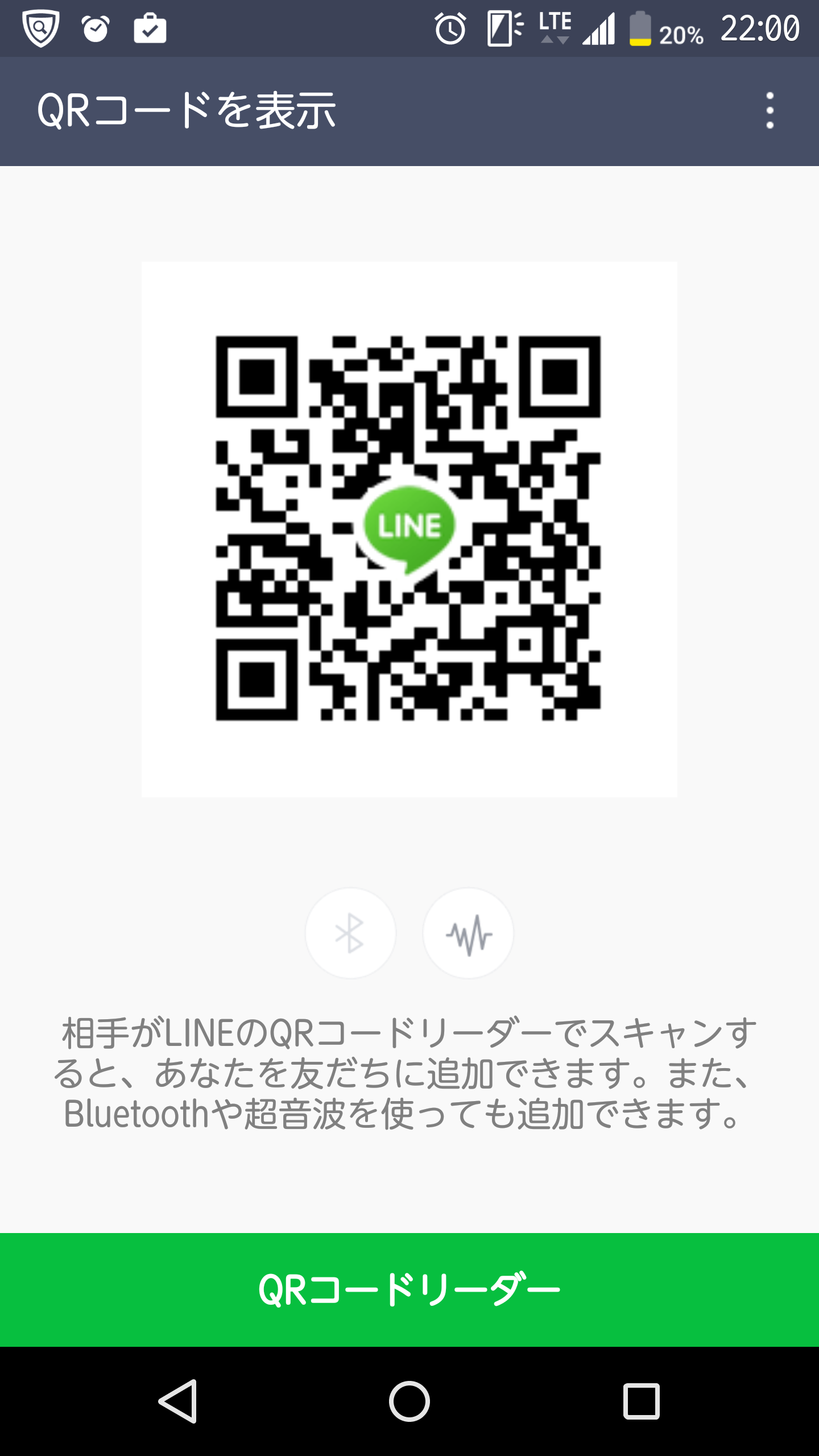Open the overflow menu
This screenshot has width=819, height=1456.
click(770, 110)
